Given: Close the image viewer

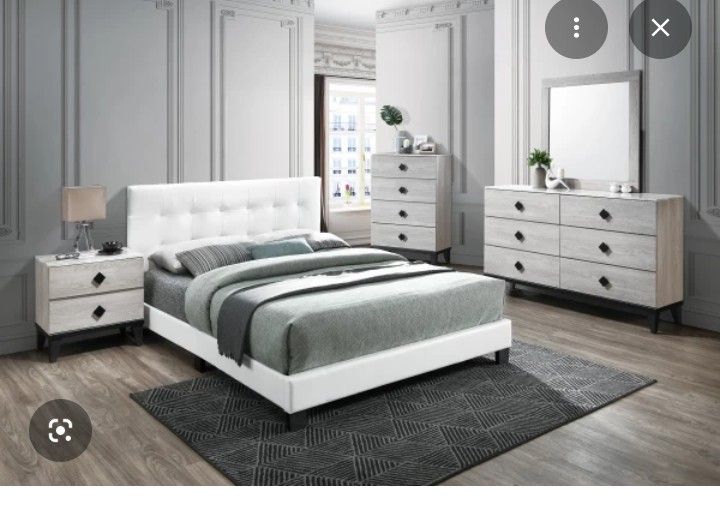Looking at the screenshot, I should 660,28.
